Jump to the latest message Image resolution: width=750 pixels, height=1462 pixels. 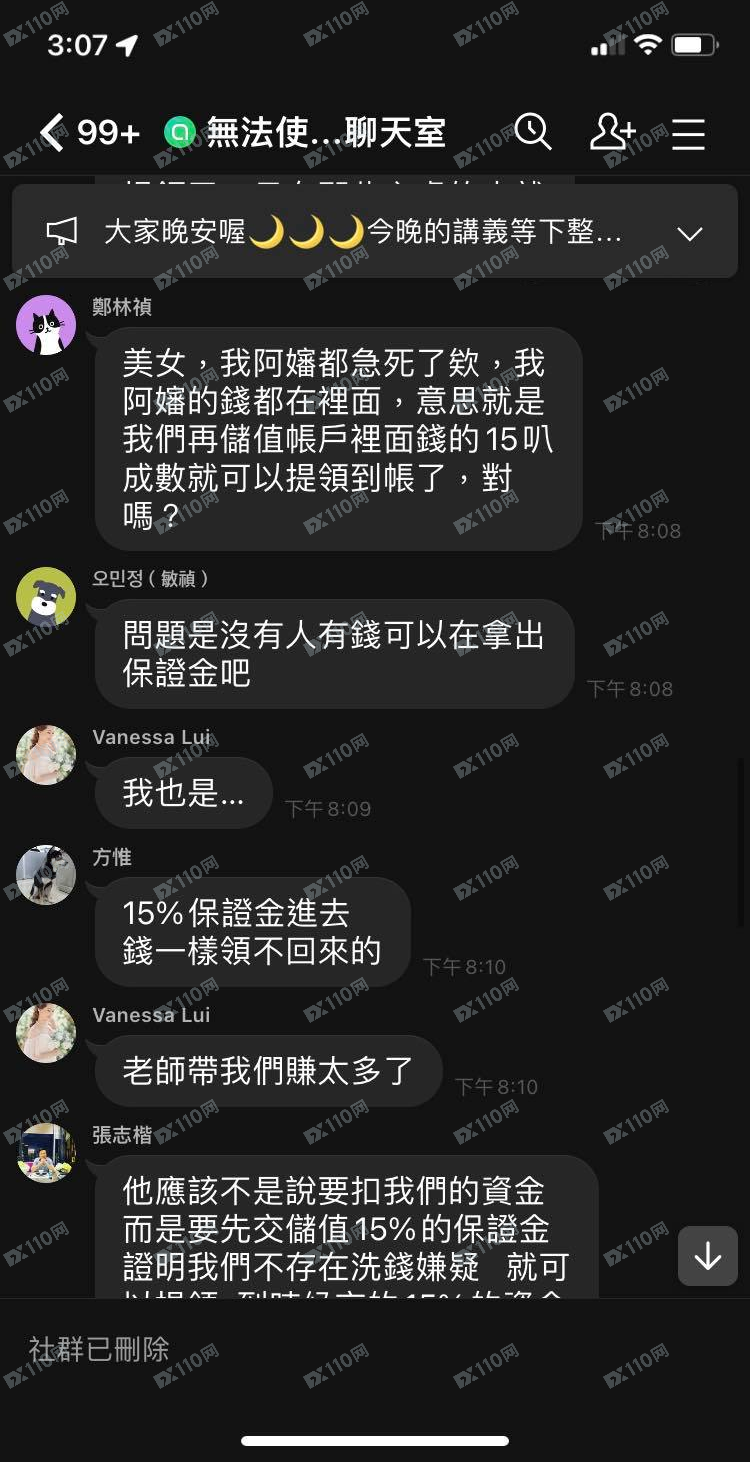(x=707, y=1256)
